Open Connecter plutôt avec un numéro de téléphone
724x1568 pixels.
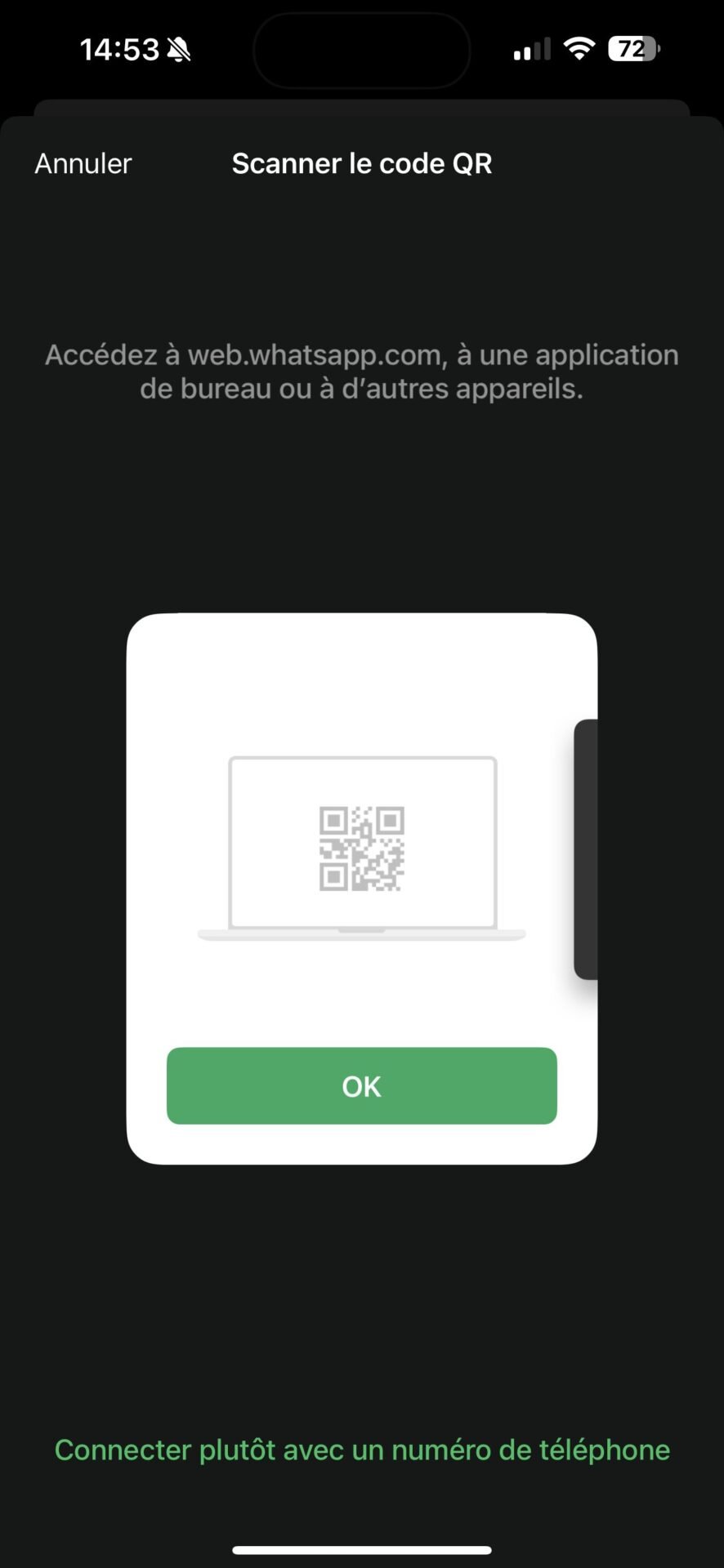pyautogui.click(x=362, y=1450)
